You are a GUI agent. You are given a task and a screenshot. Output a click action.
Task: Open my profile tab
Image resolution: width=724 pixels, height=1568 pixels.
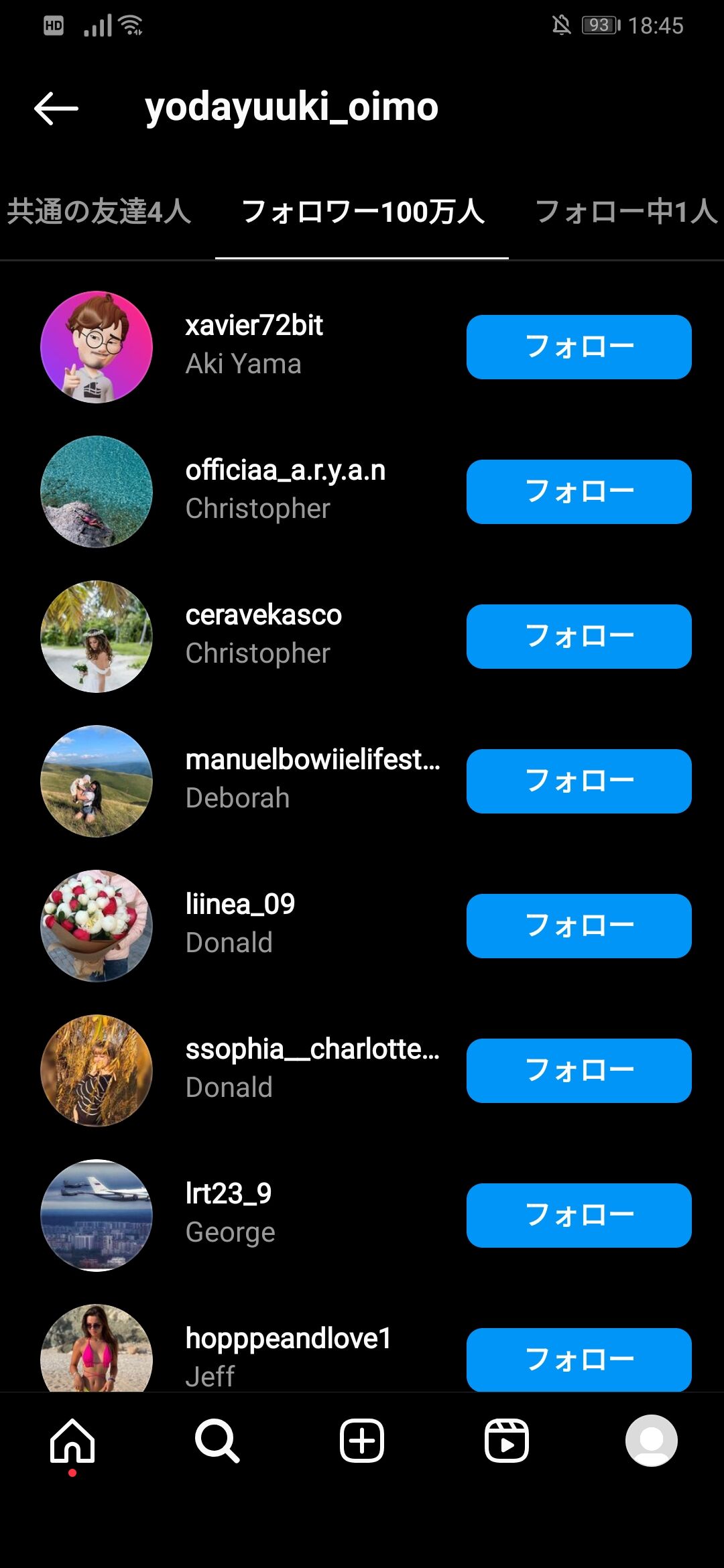[x=652, y=1441]
